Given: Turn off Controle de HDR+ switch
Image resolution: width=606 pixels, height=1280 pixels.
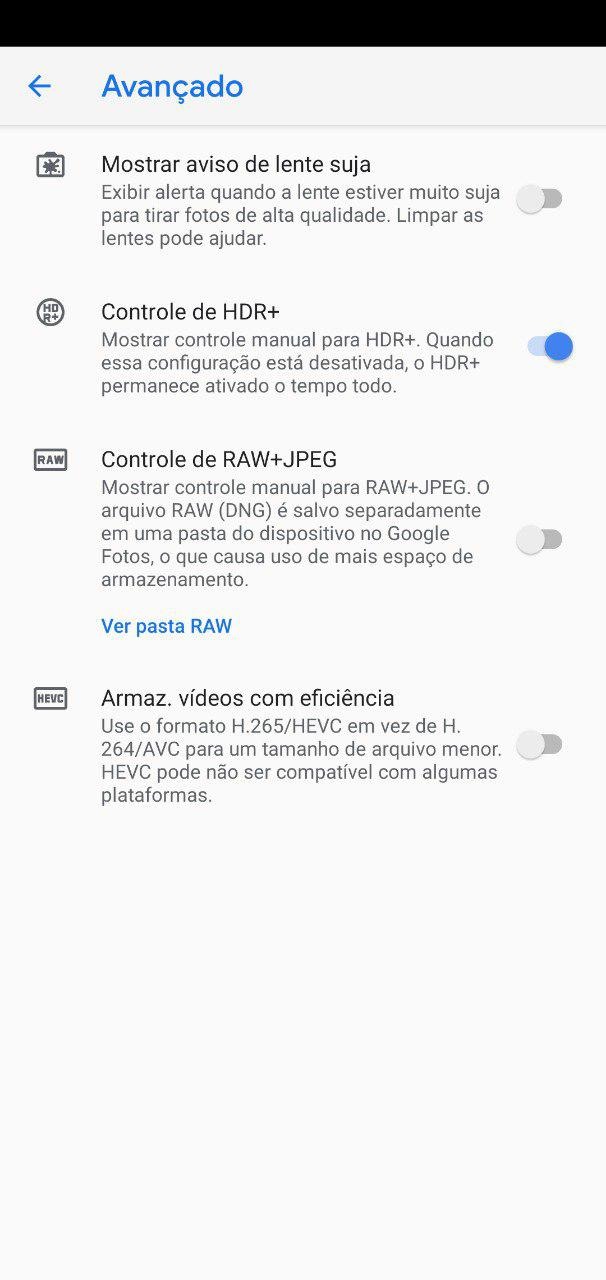Looking at the screenshot, I should 549,347.
